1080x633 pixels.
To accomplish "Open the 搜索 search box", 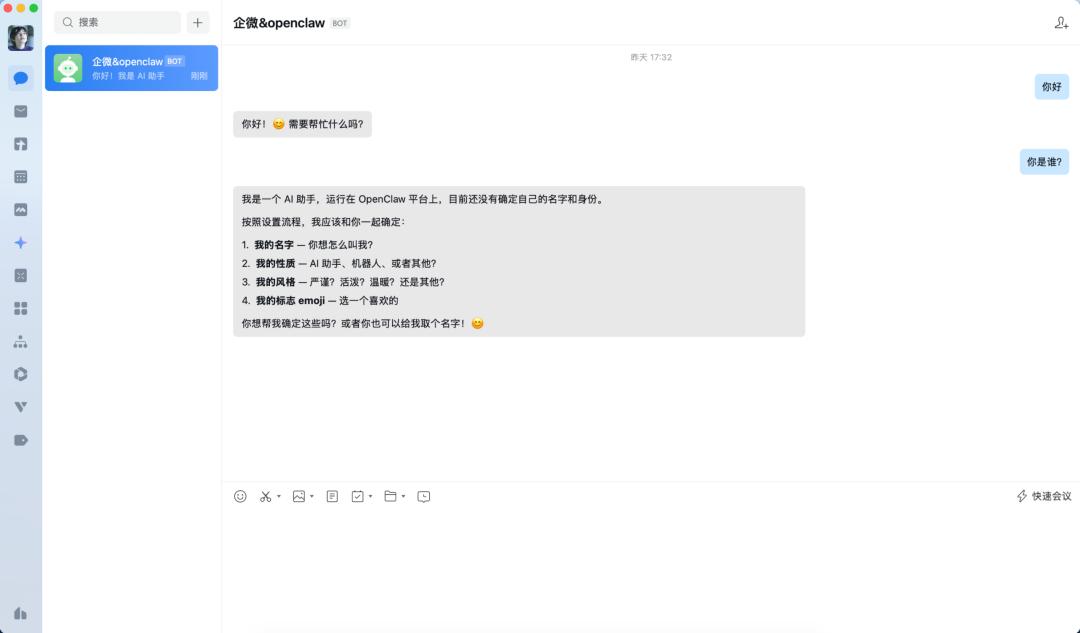I will click(118, 22).
